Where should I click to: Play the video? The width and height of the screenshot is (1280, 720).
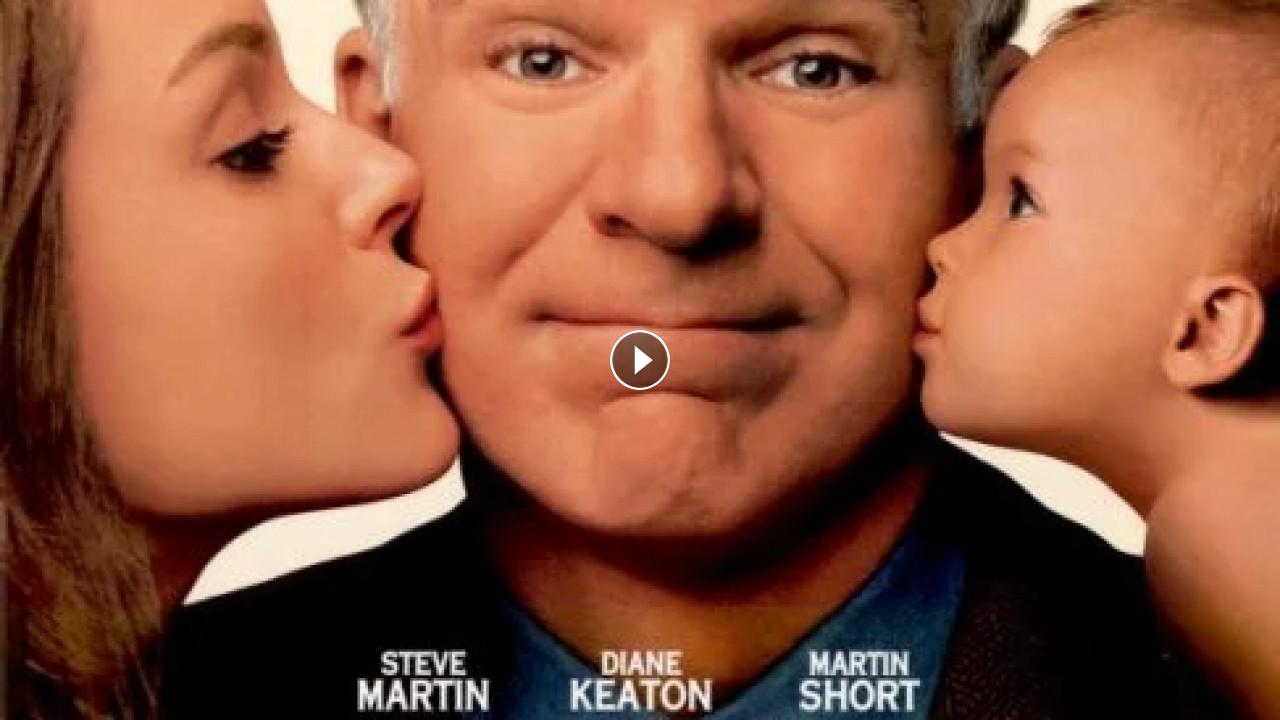pos(640,360)
